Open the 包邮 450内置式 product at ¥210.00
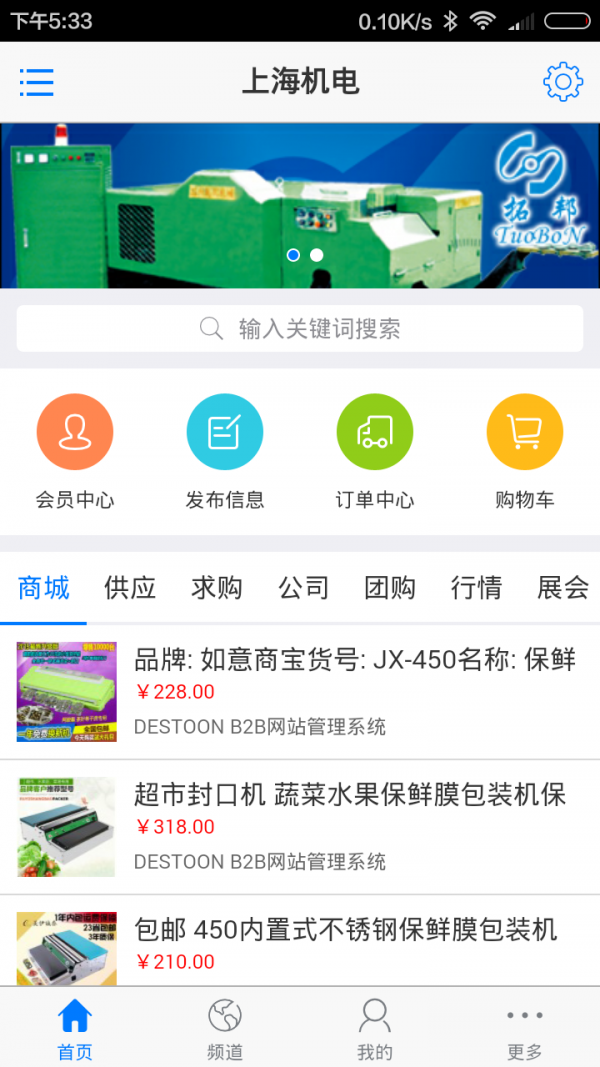 [x=300, y=940]
